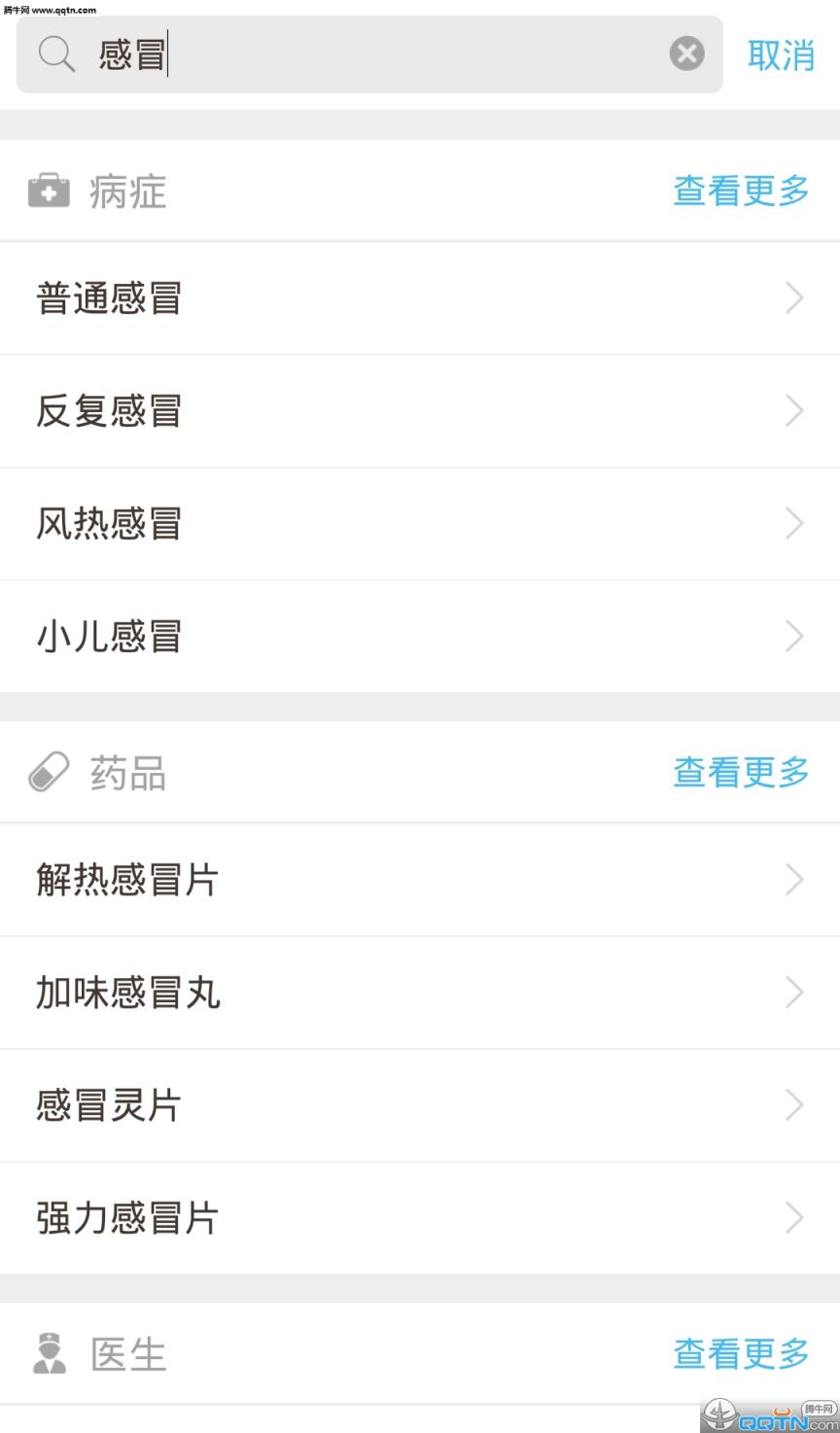Open 风热感冒 from the symptom list
The width and height of the screenshot is (840, 1433).
[420, 523]
